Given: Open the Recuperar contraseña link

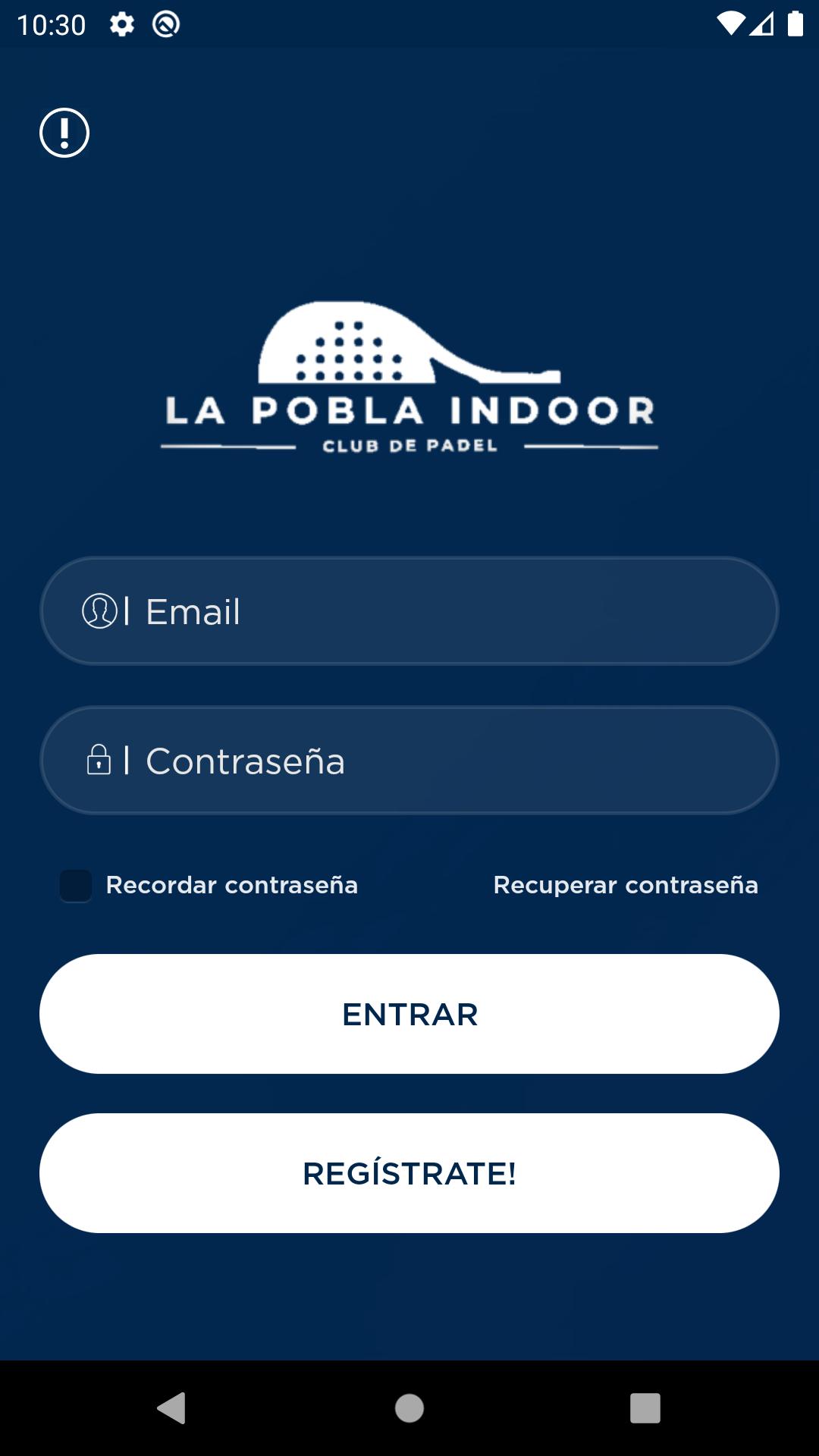Looking at the screenshot, I should pyautogui.click(x=626, y=885).
